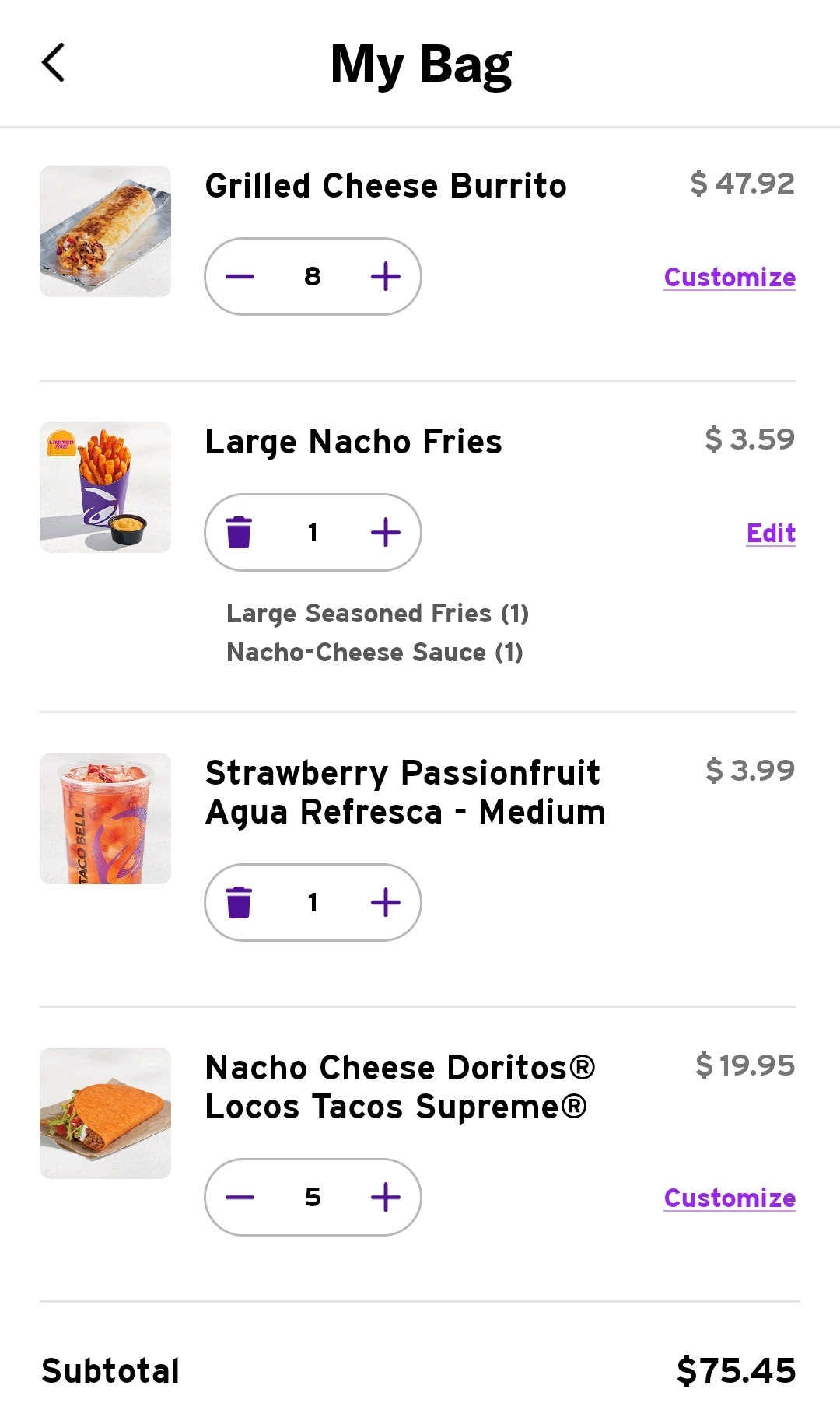
Task: Delete Strawberry Passionfruit Agua Refresca from bag
Action: (x=239, y=903)
